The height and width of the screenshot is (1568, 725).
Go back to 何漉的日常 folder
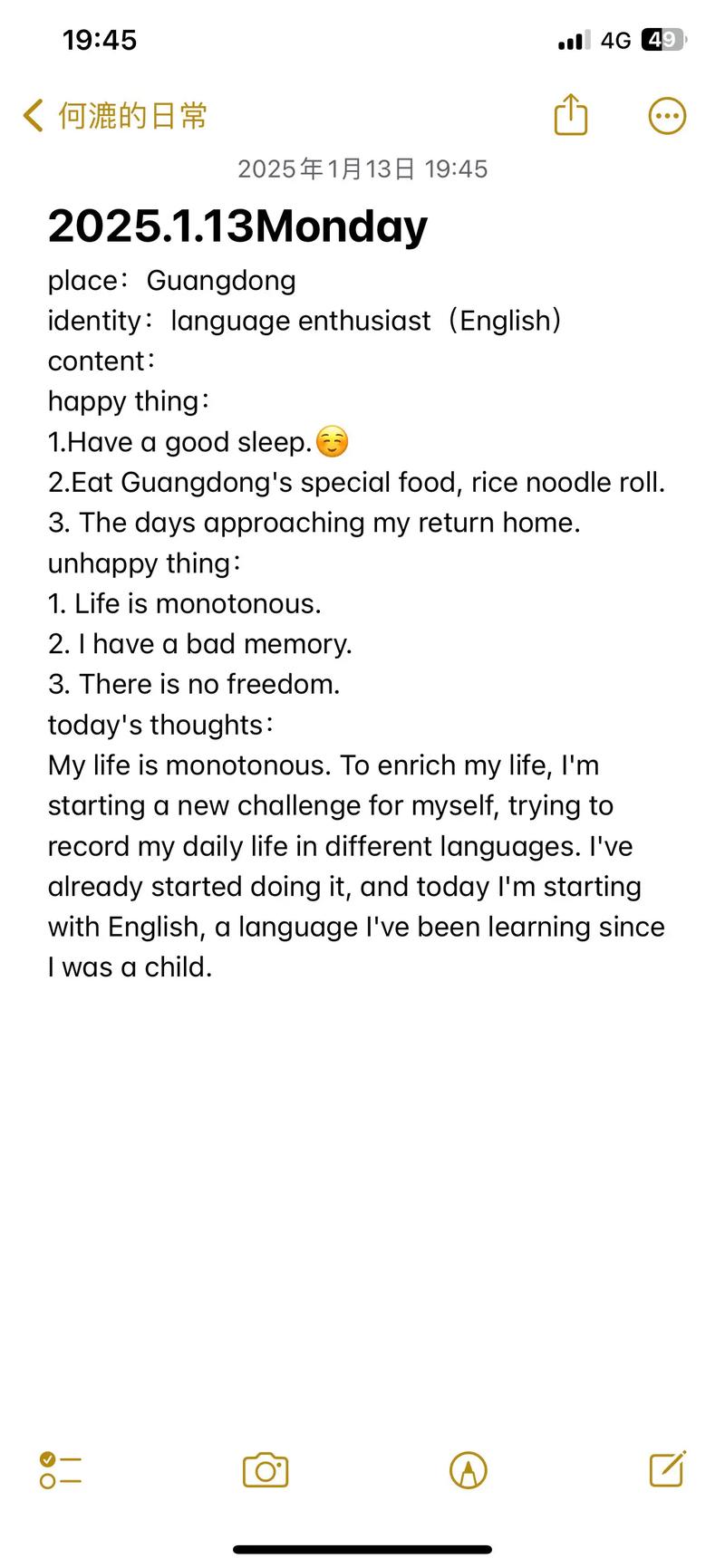click(115, 116)
